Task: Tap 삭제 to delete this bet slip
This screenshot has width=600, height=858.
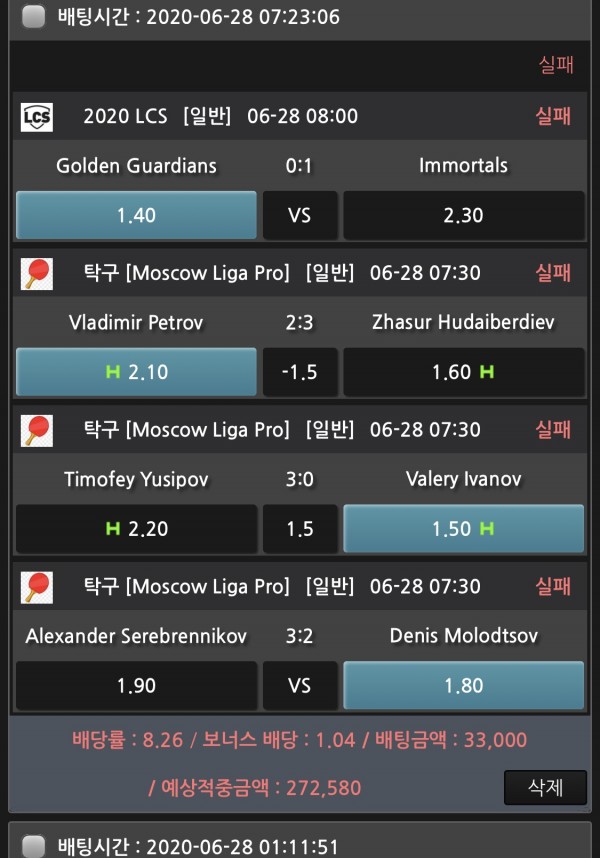Action: tap(545, 787)
